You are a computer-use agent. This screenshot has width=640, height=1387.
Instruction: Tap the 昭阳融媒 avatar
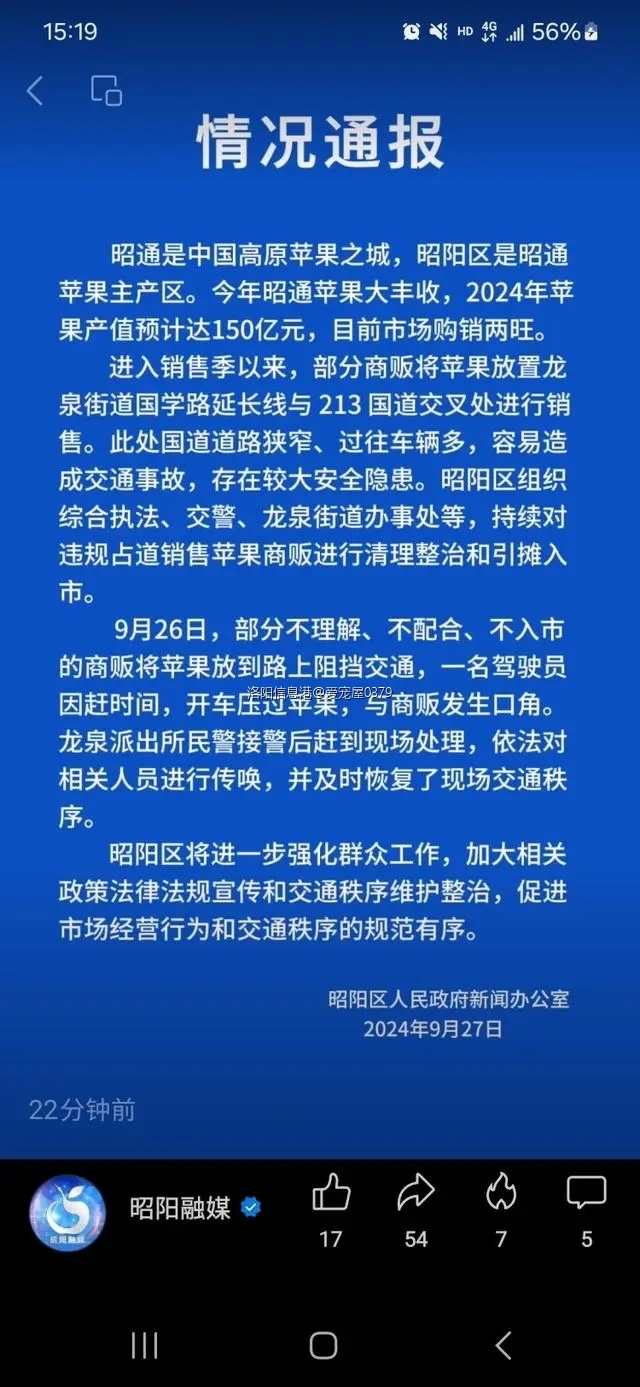[x=67, y=1212]
